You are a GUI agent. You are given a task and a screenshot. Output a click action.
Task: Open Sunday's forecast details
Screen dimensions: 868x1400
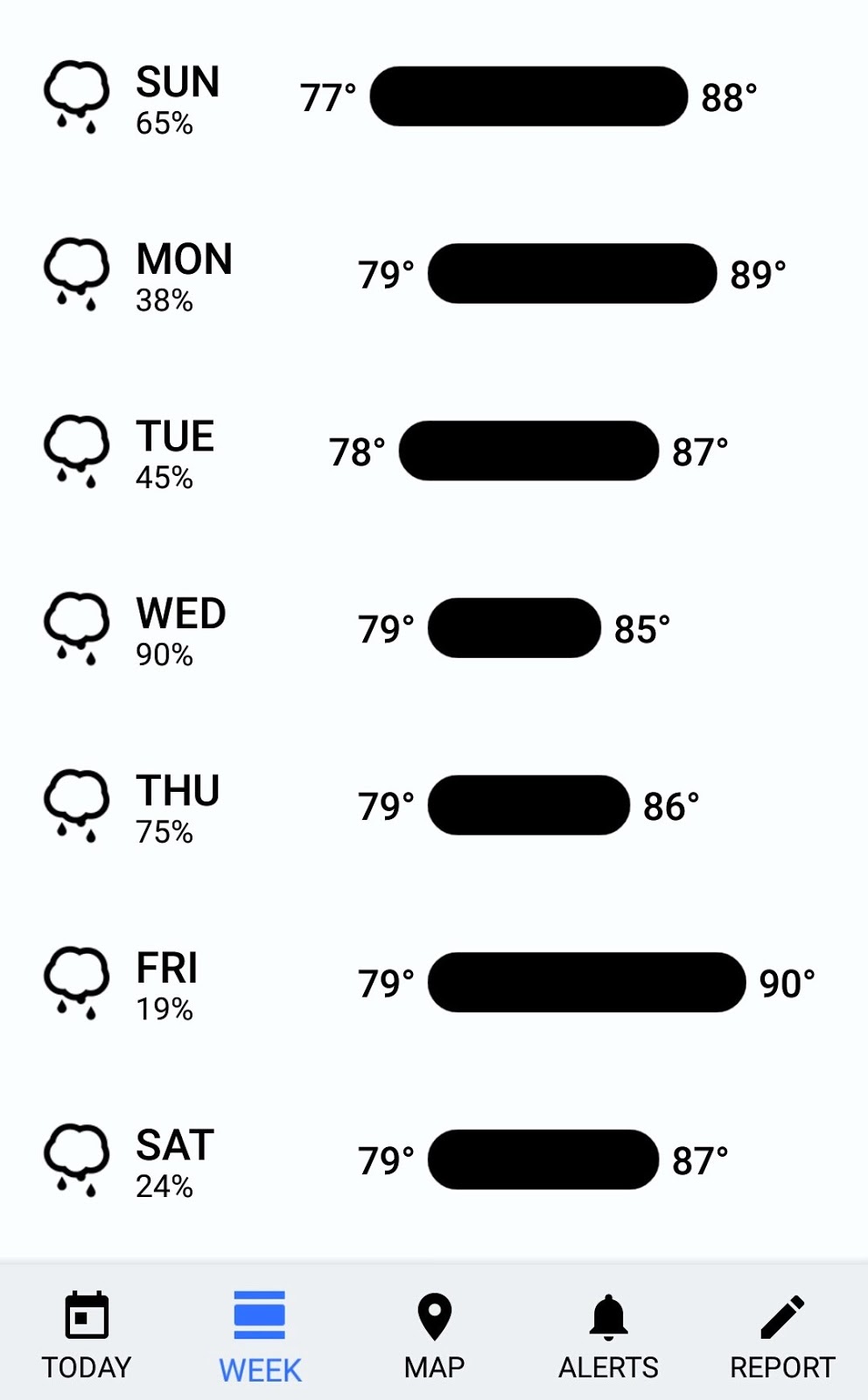point(434,97)
